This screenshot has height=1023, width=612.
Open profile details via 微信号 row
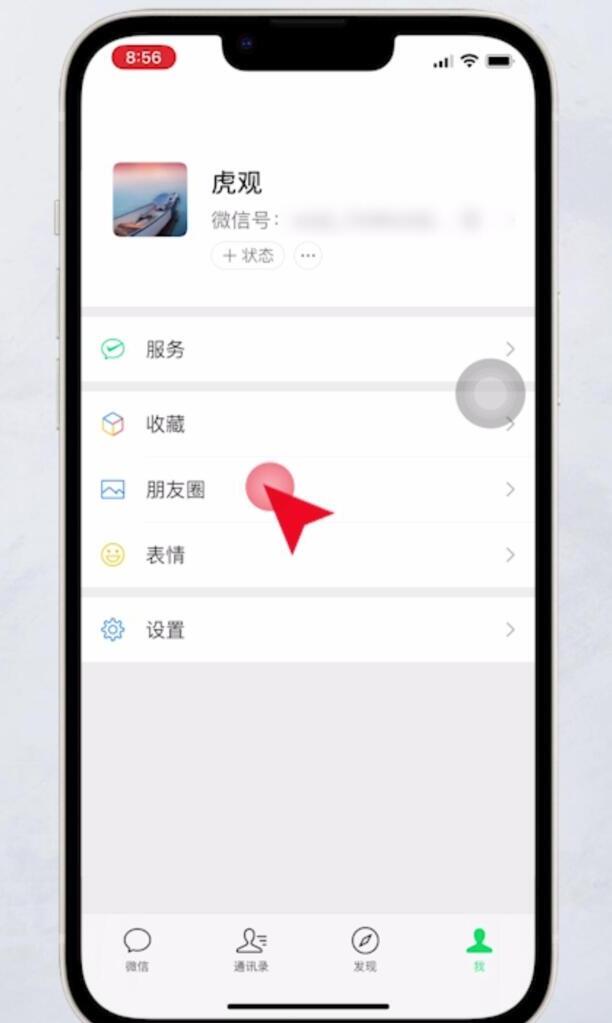click(x=360, y=220)
